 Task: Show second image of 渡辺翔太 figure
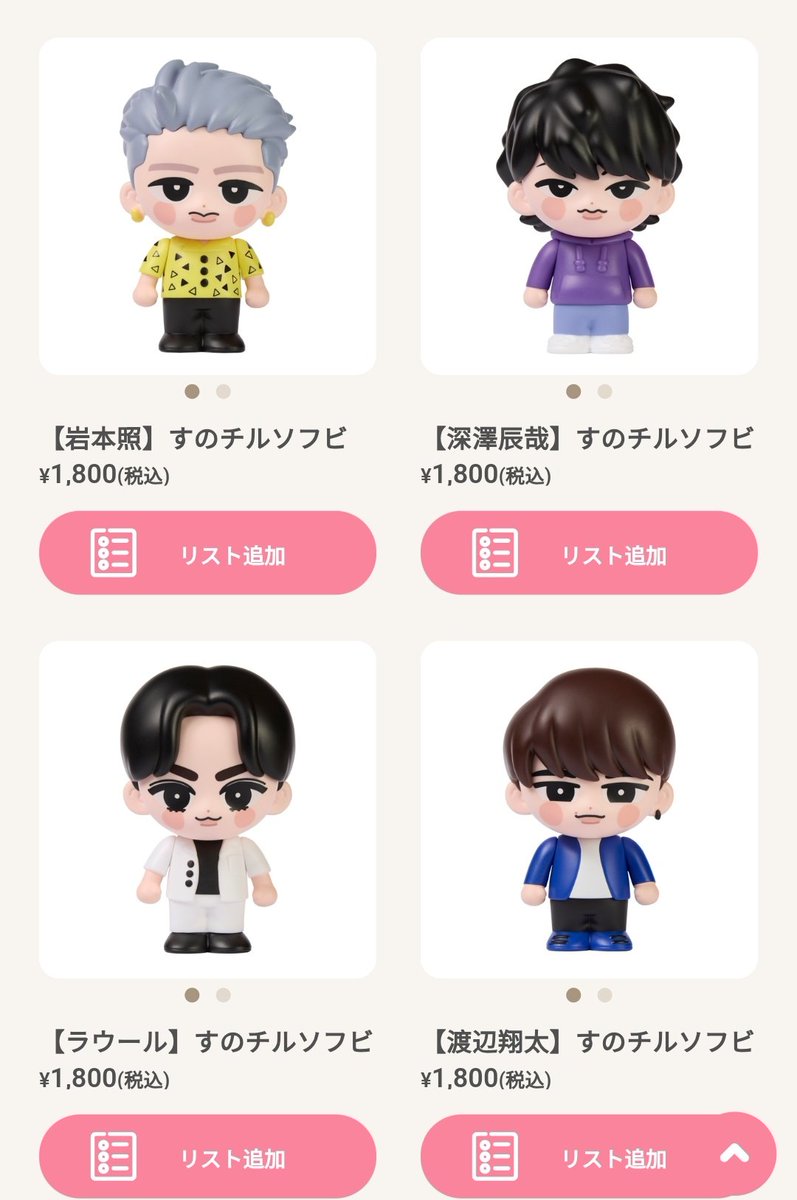(605, 995)
